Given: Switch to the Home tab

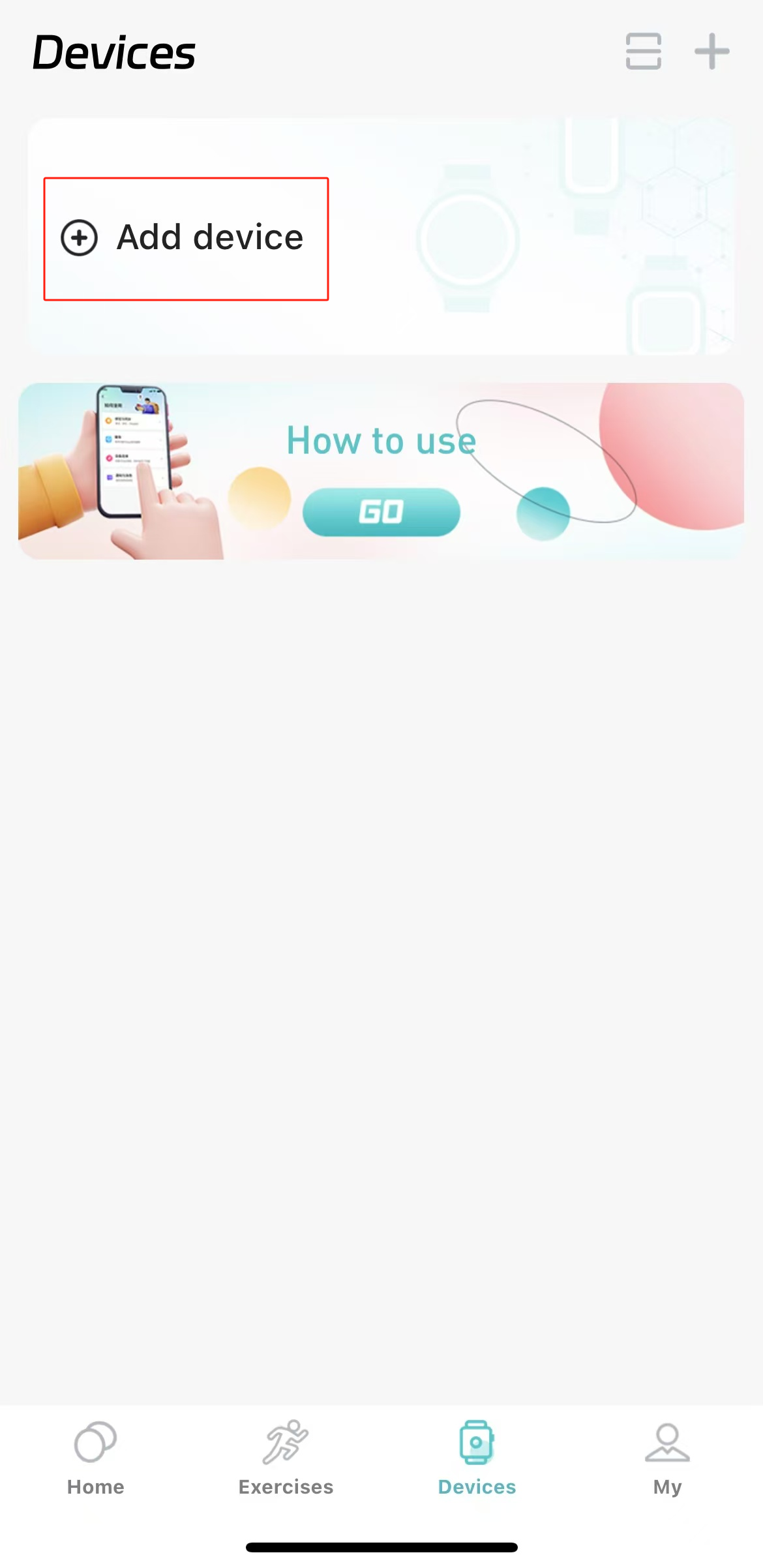Looking at the screenshot, I should [95, 1487].
